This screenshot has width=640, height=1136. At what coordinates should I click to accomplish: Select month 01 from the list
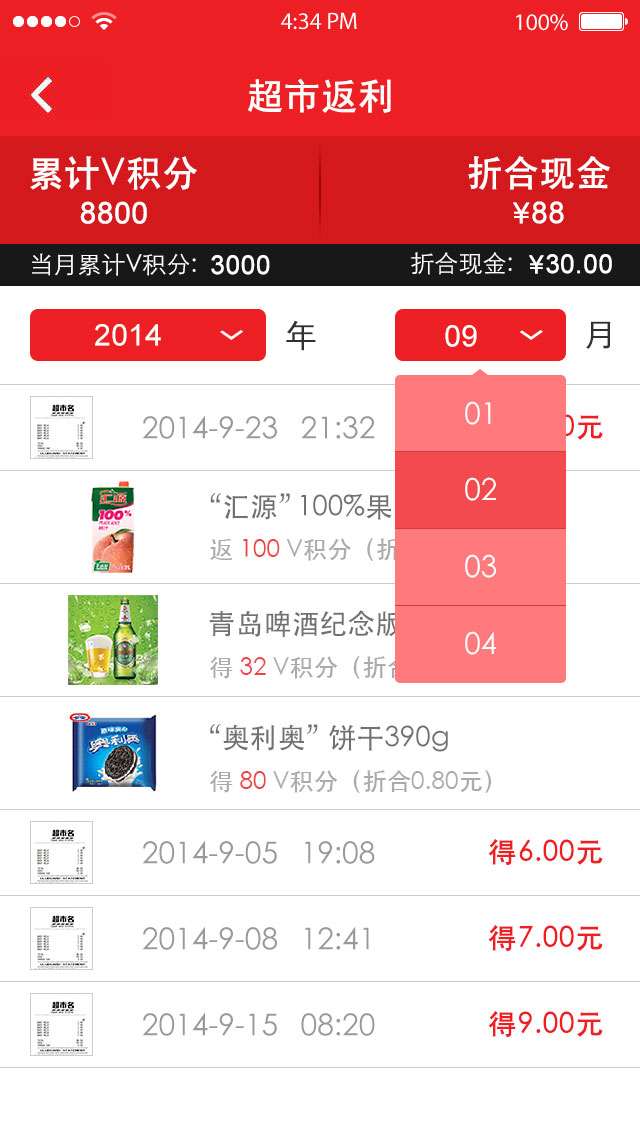(480, 413)
